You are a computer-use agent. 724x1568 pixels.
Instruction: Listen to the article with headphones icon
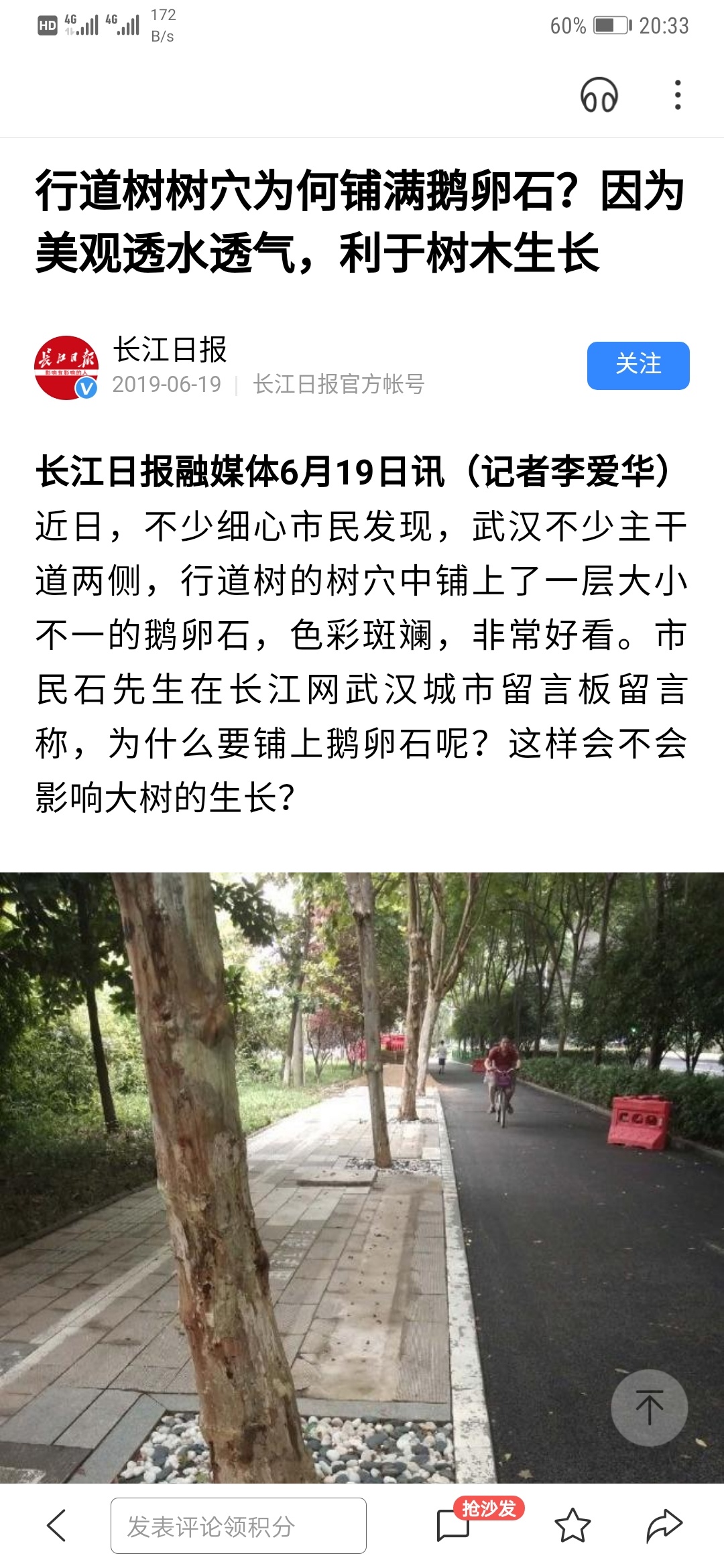pos(599,95)
